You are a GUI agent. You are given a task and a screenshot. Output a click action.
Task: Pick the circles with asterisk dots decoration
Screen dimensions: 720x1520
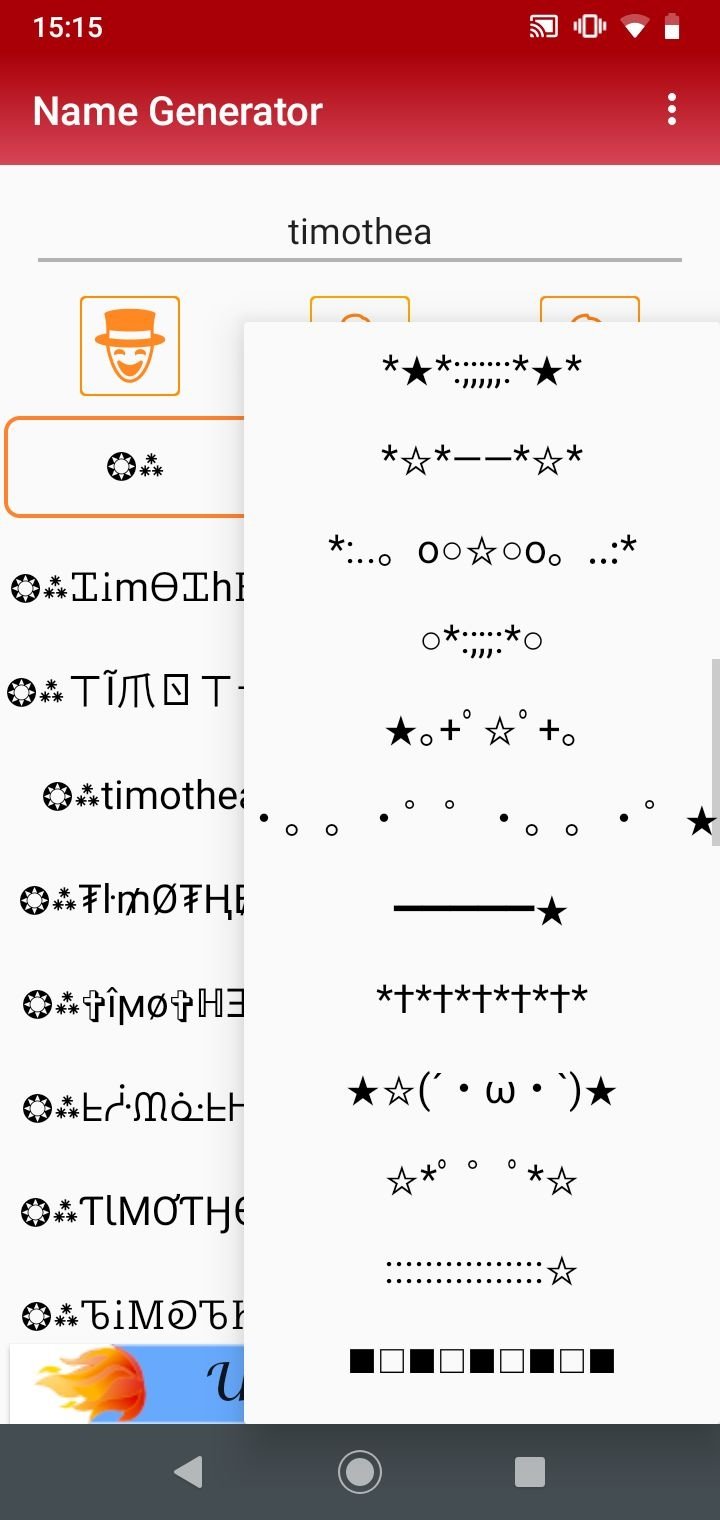coord(482,639)
